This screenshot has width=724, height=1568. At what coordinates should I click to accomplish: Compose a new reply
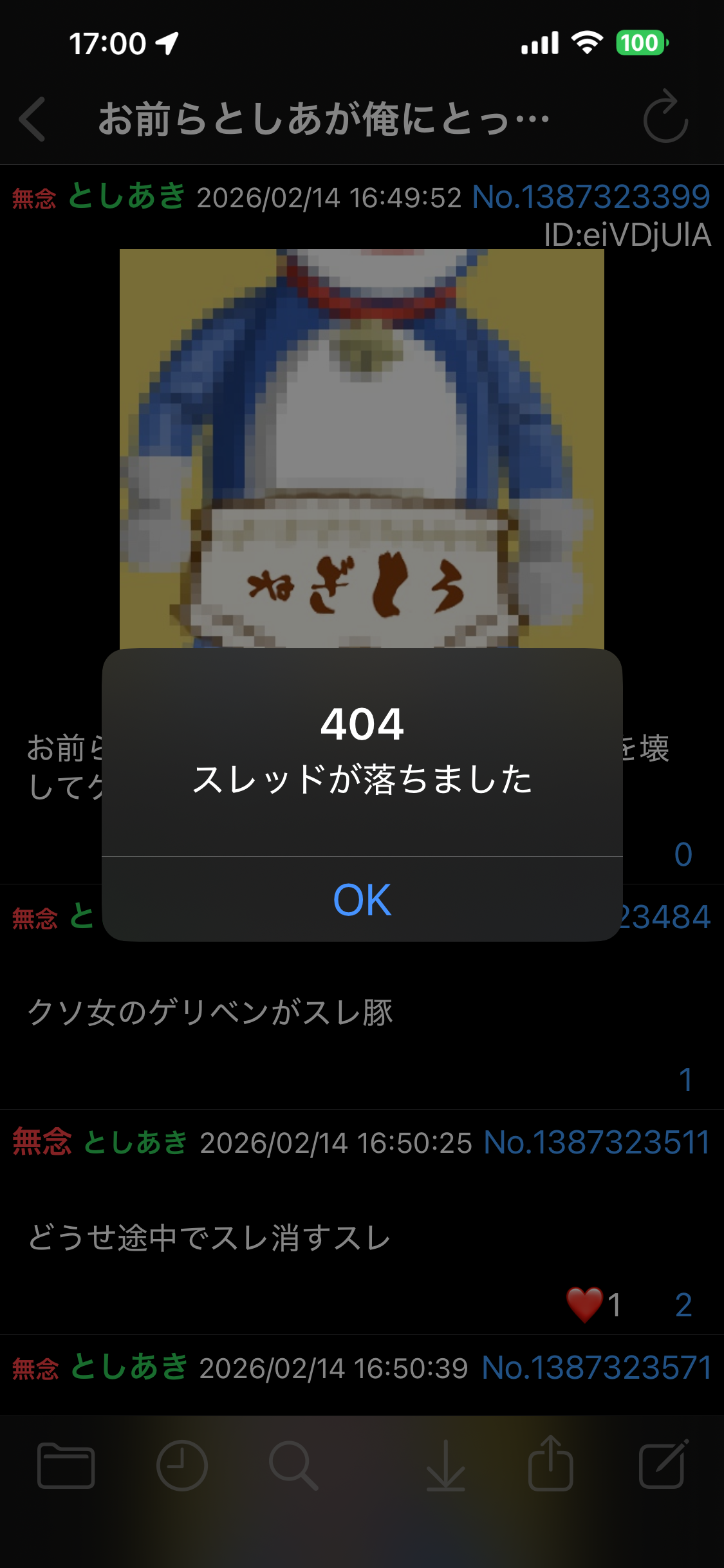tap(663, 1464)
